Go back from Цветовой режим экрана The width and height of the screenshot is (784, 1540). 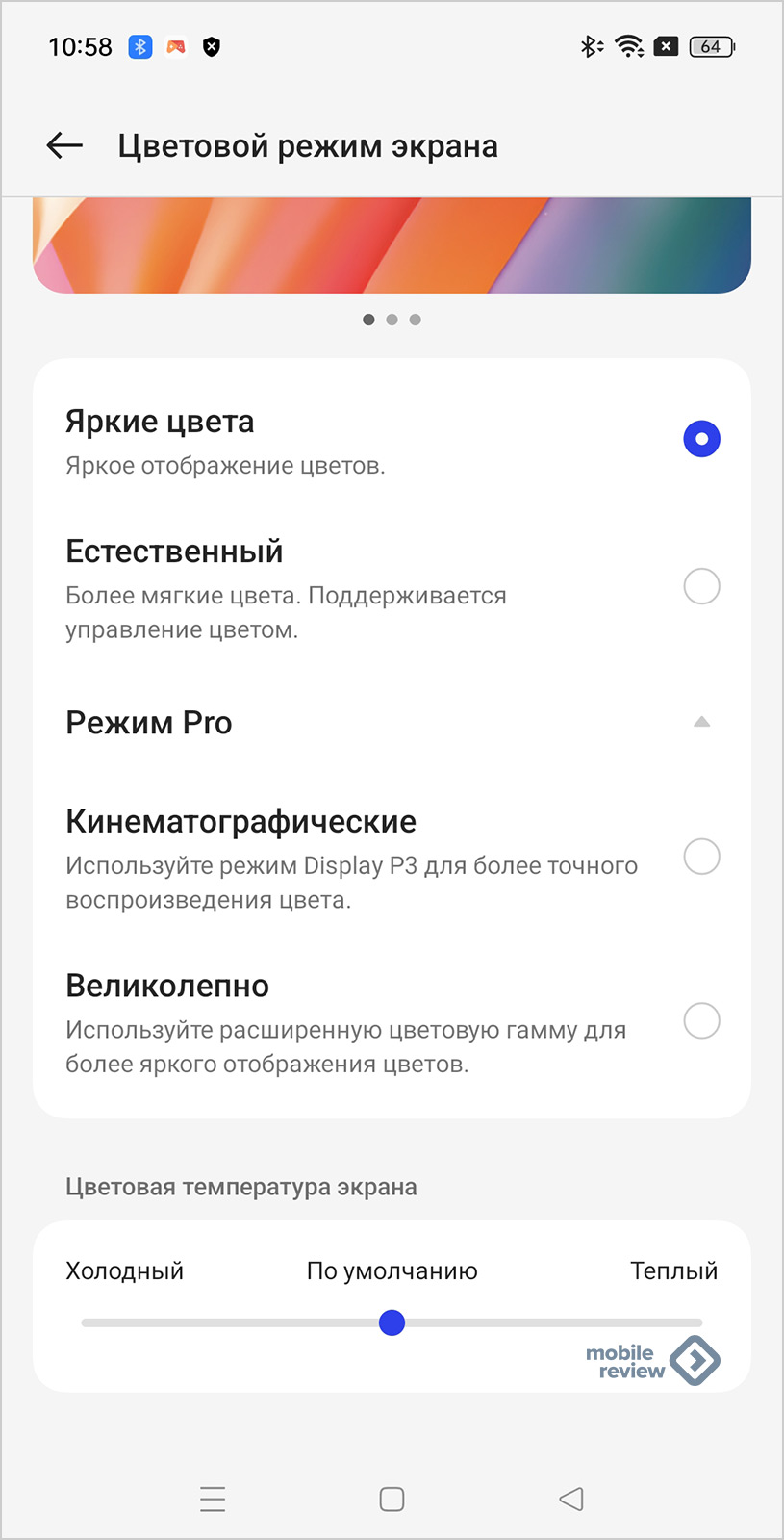[x=64, y=145]
